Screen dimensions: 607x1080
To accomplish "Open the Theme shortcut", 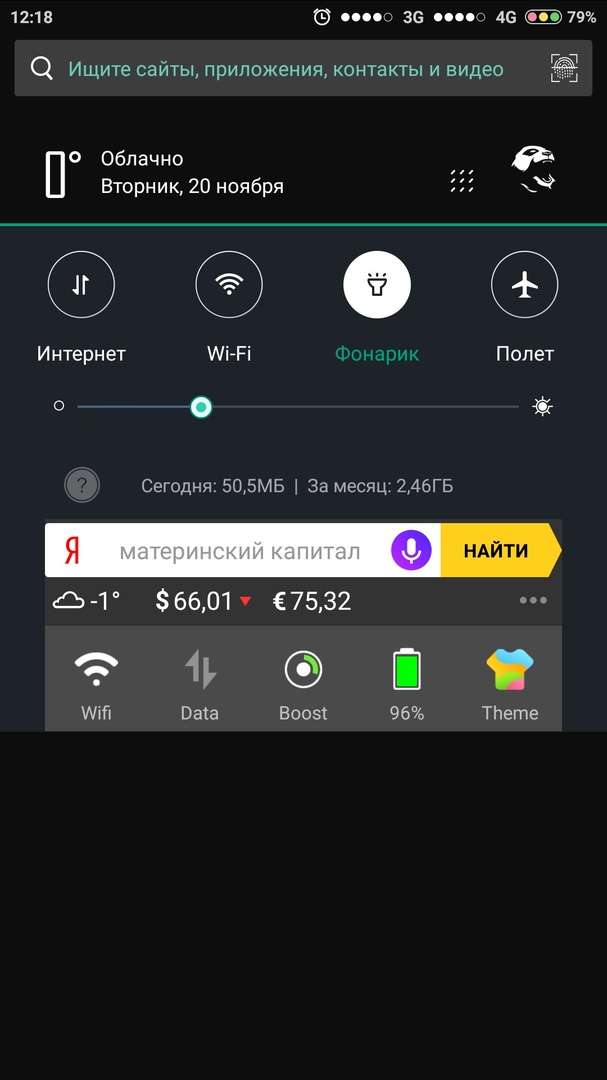I will tap(510, 683).
